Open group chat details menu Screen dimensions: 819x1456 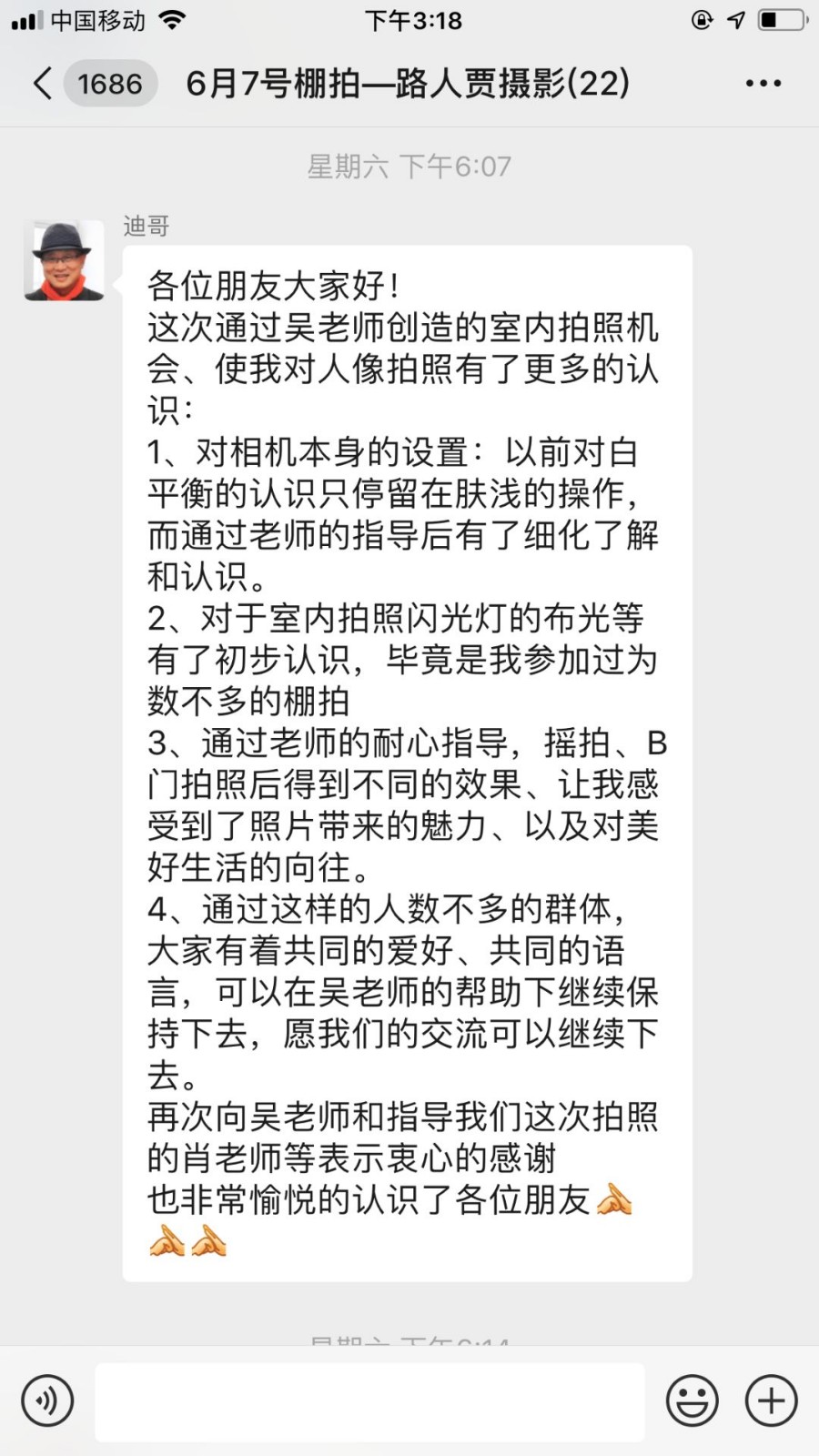pos(763,84)
